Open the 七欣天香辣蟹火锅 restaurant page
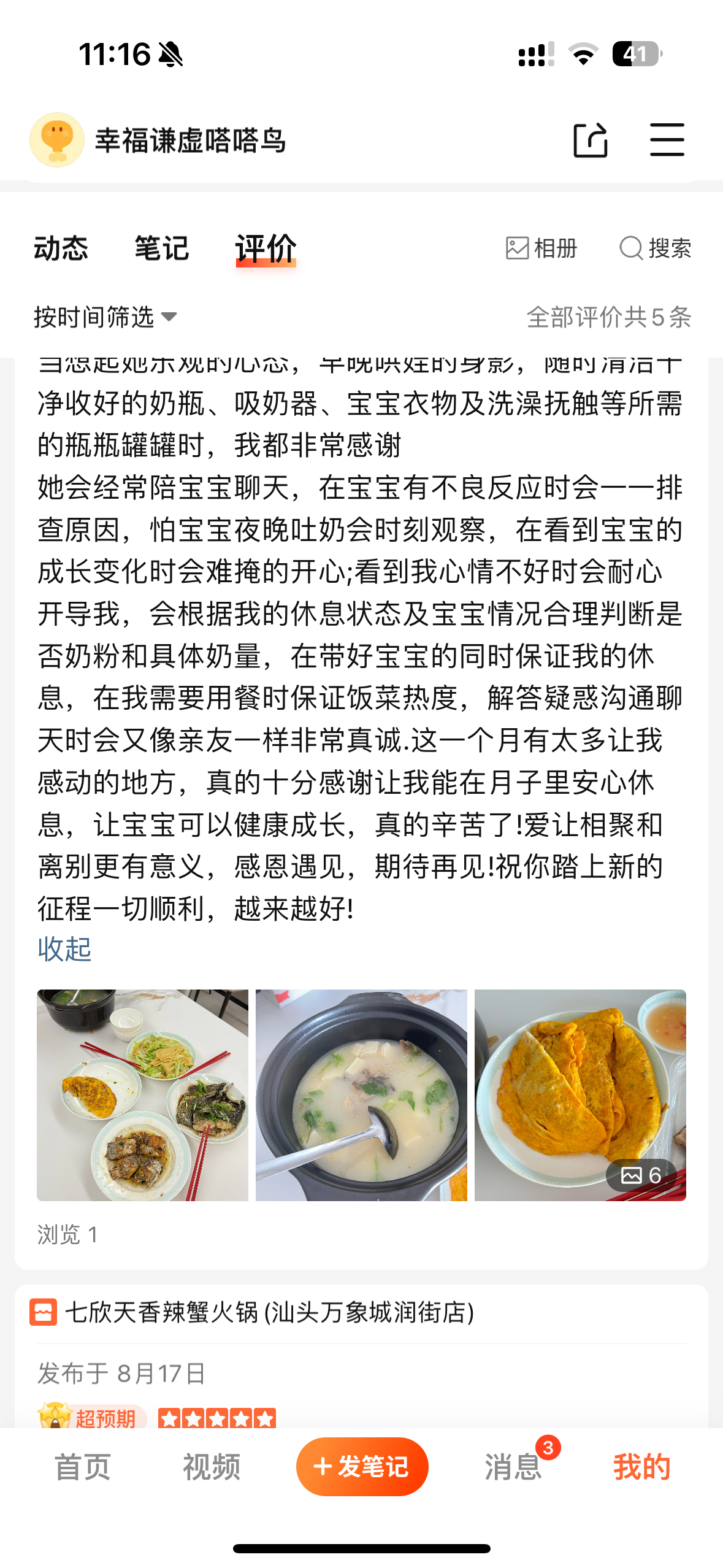 tap(269, 1312)
